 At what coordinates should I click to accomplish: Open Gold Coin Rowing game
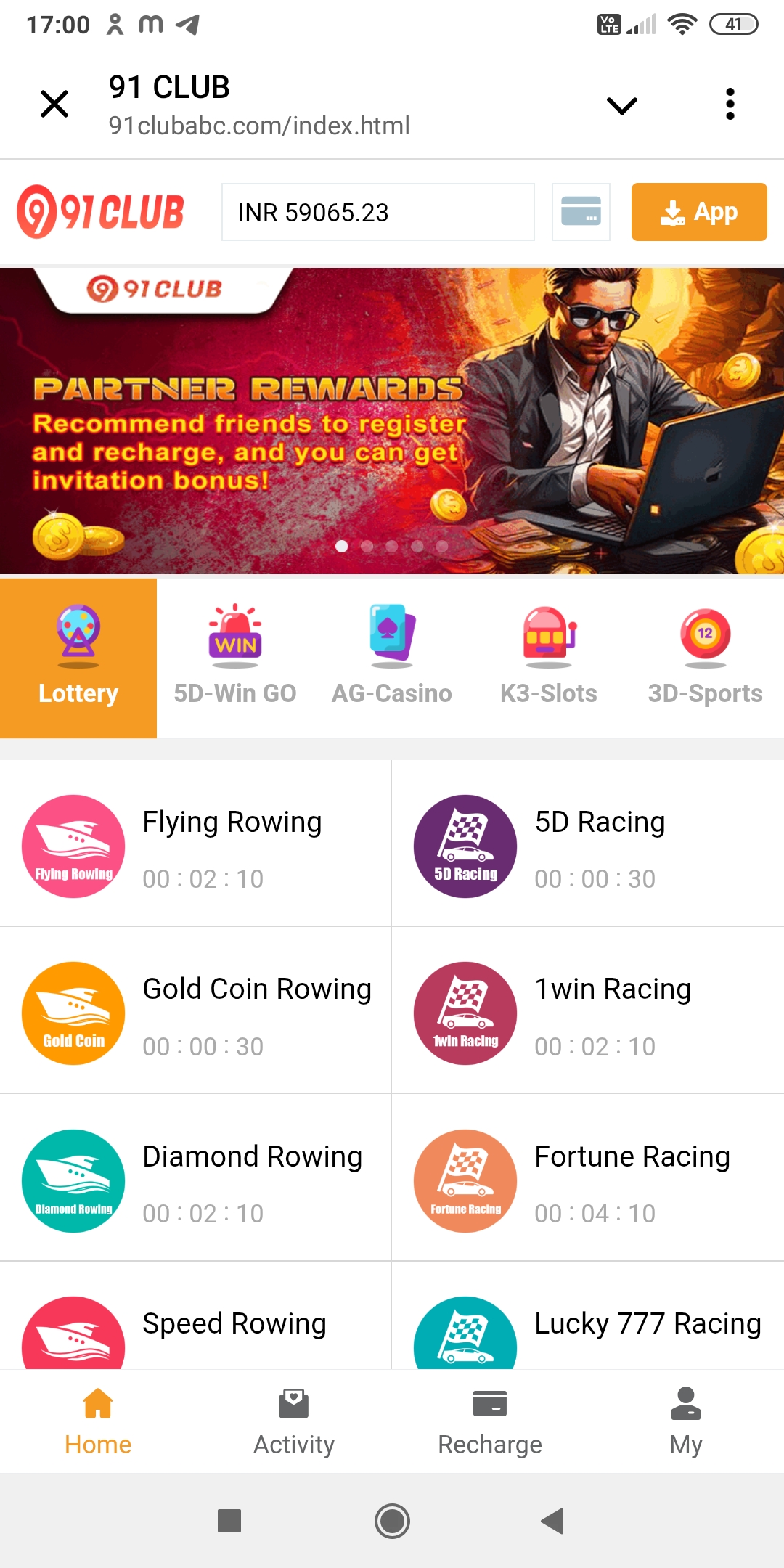195,1011
